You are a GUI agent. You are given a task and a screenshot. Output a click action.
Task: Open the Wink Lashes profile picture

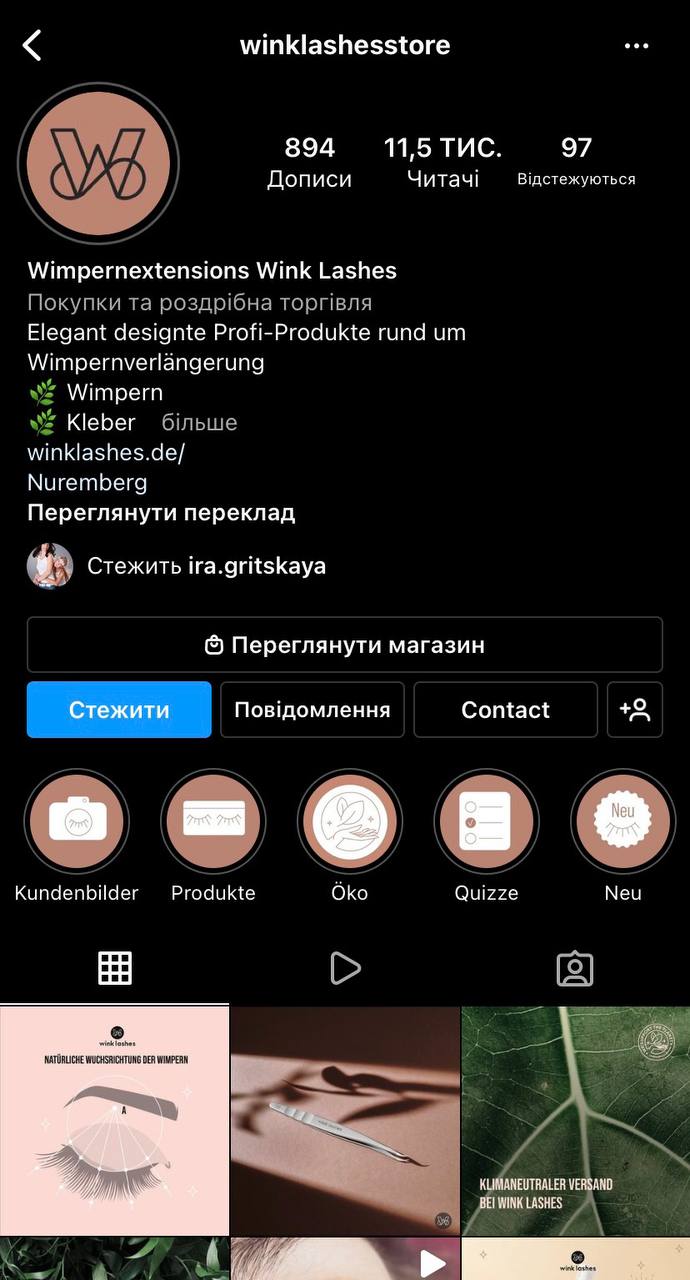pyautogui.click(x=98, y=164)
